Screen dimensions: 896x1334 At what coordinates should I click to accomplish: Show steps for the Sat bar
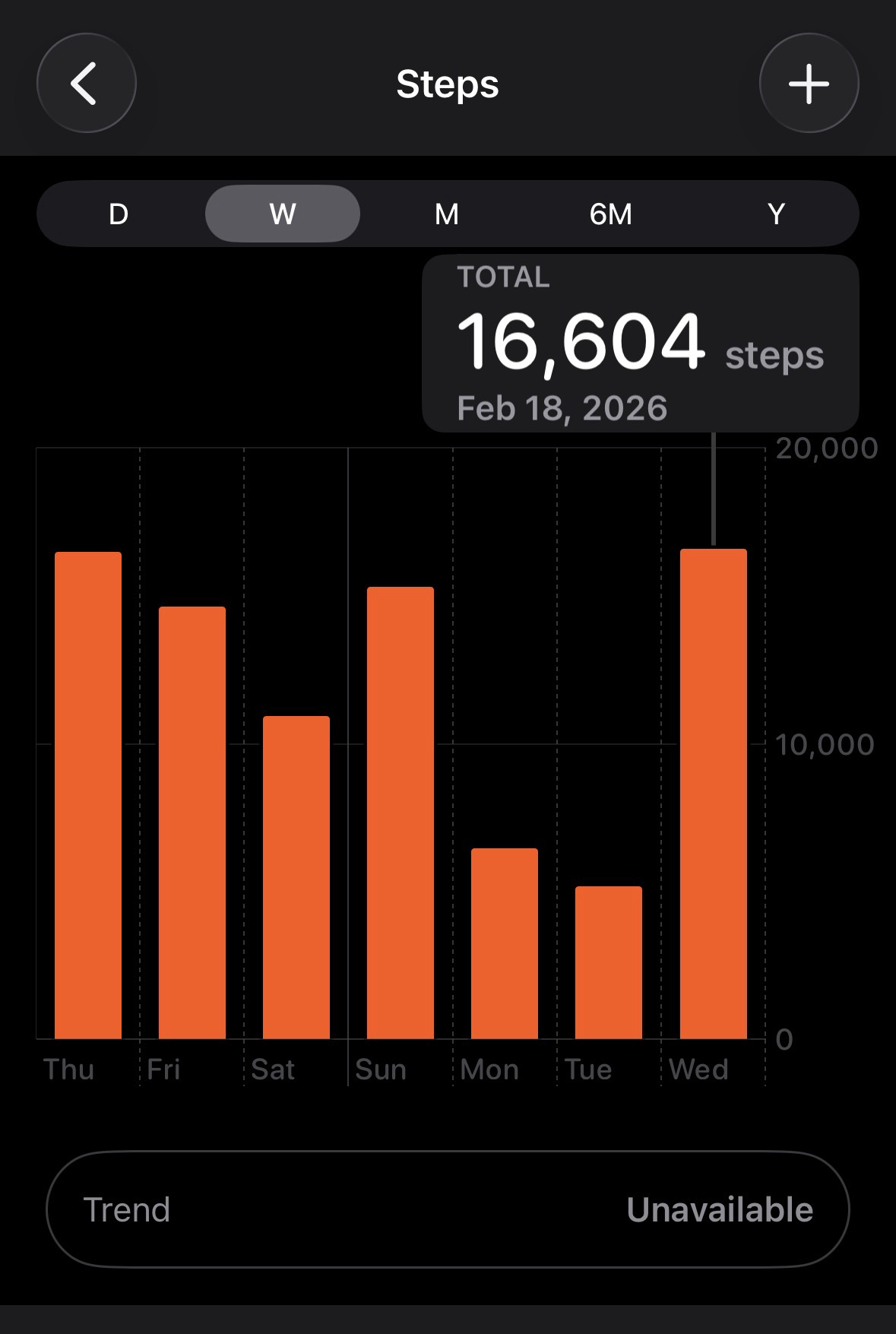(x=296, y=877)
